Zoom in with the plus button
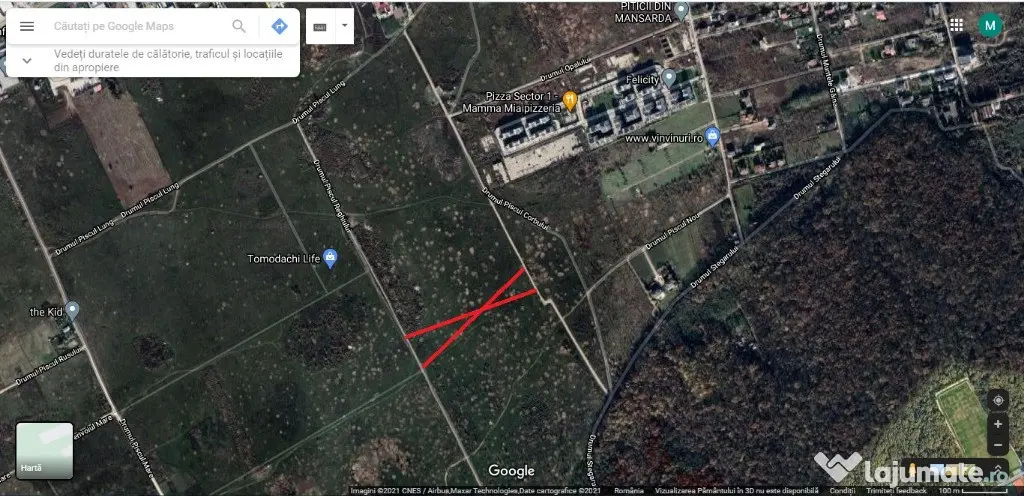The height and width of the screenshot is (496, 1024). [998, 424]
